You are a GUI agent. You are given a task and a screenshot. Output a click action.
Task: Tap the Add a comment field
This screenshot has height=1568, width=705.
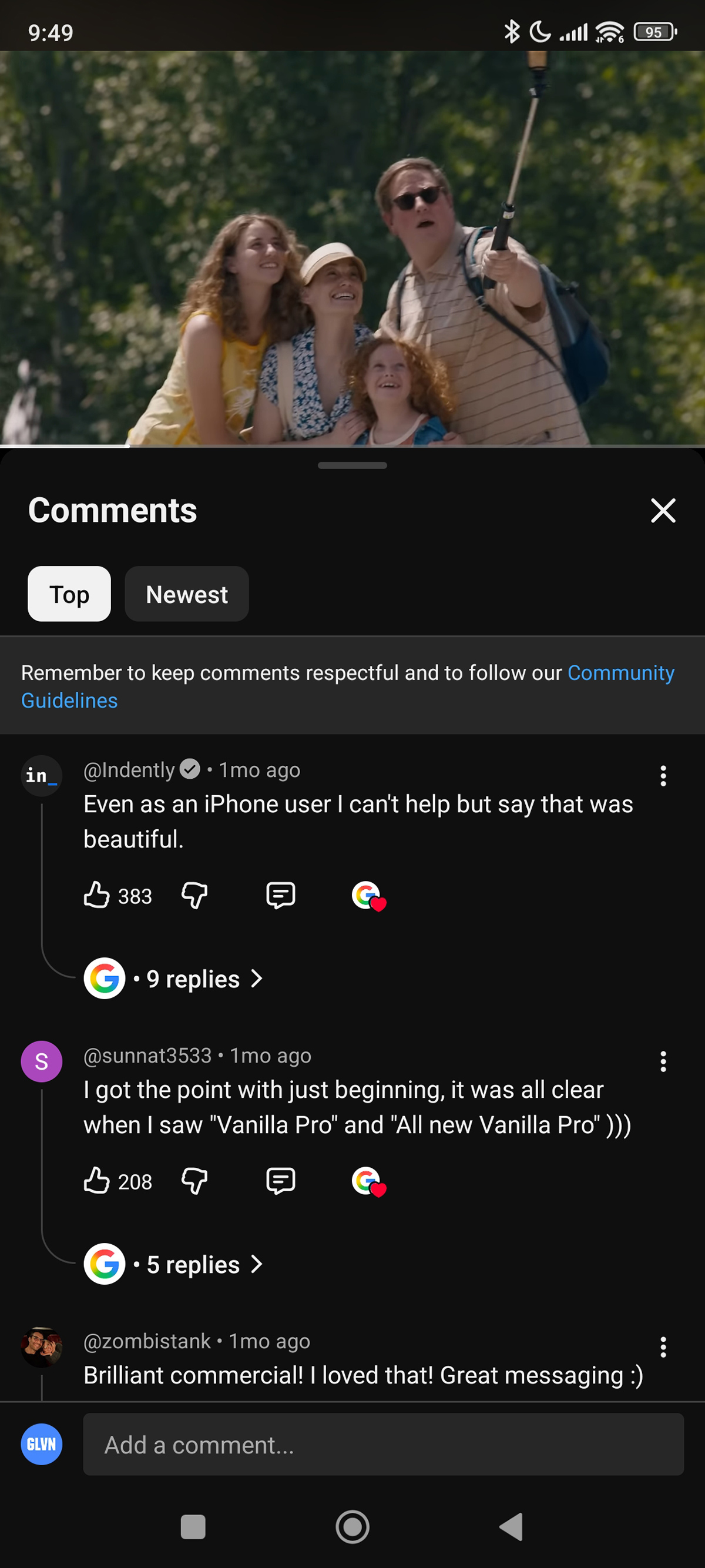(382, 1445)
